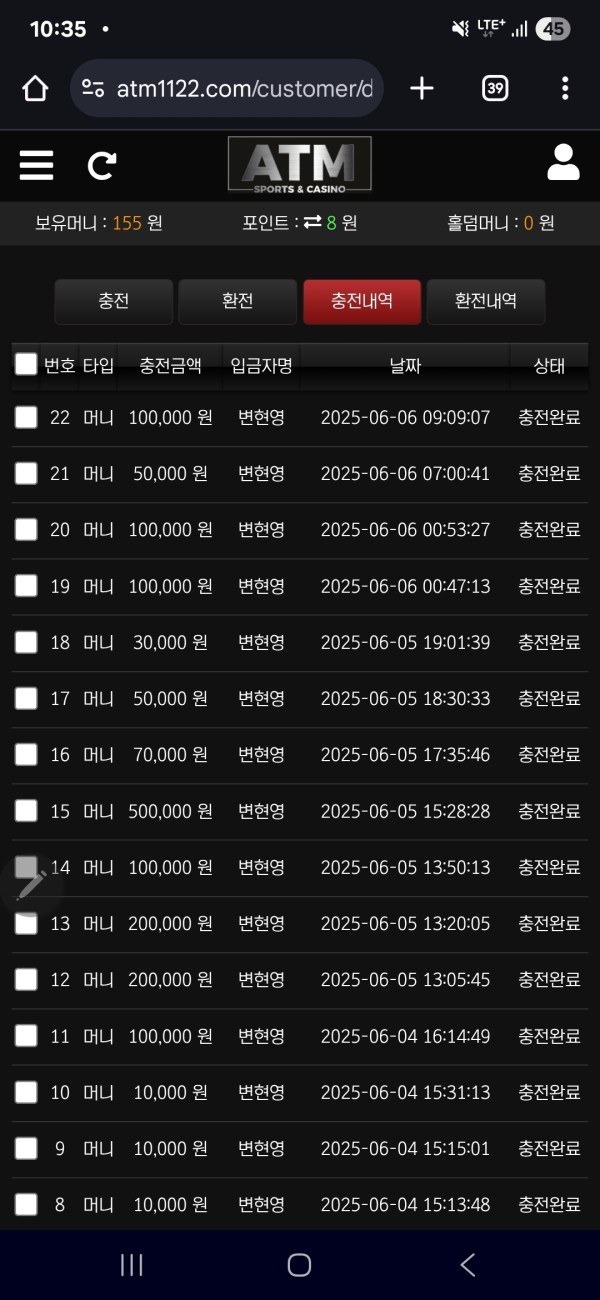The height and width of the screenshot is (1300, 600).
Task: Open the hamburger menu
Action: tap(36, 165)
